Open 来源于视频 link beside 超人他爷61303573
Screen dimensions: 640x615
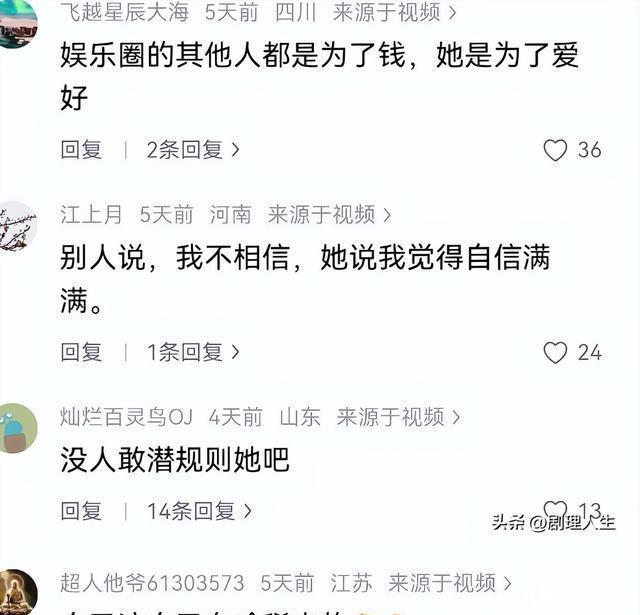point(450,582)
